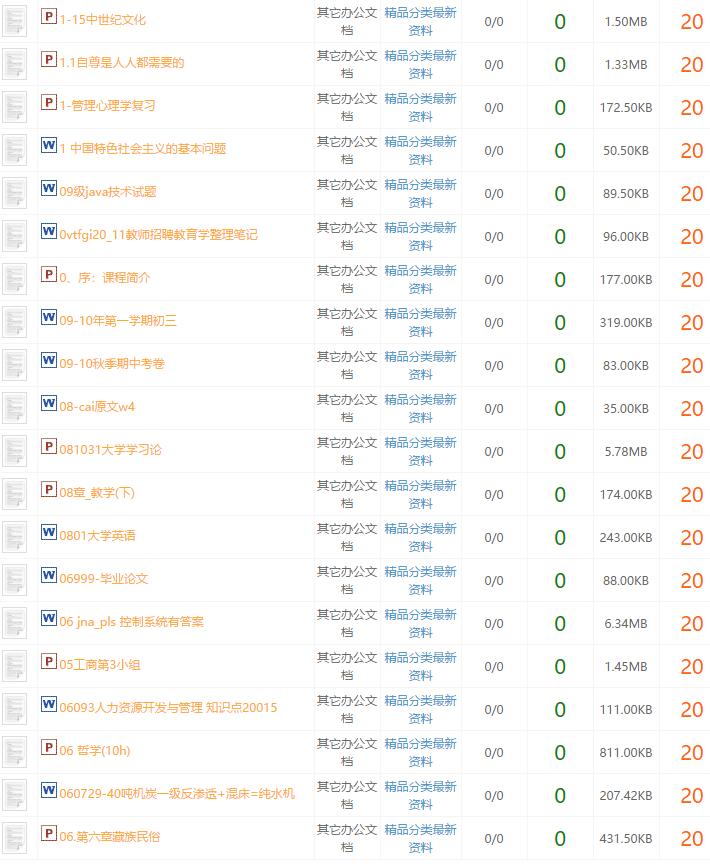This screenshot has height=867, width=710.
Task: Open 06 jna_pls 控制系统有答案
Action: 131,622
